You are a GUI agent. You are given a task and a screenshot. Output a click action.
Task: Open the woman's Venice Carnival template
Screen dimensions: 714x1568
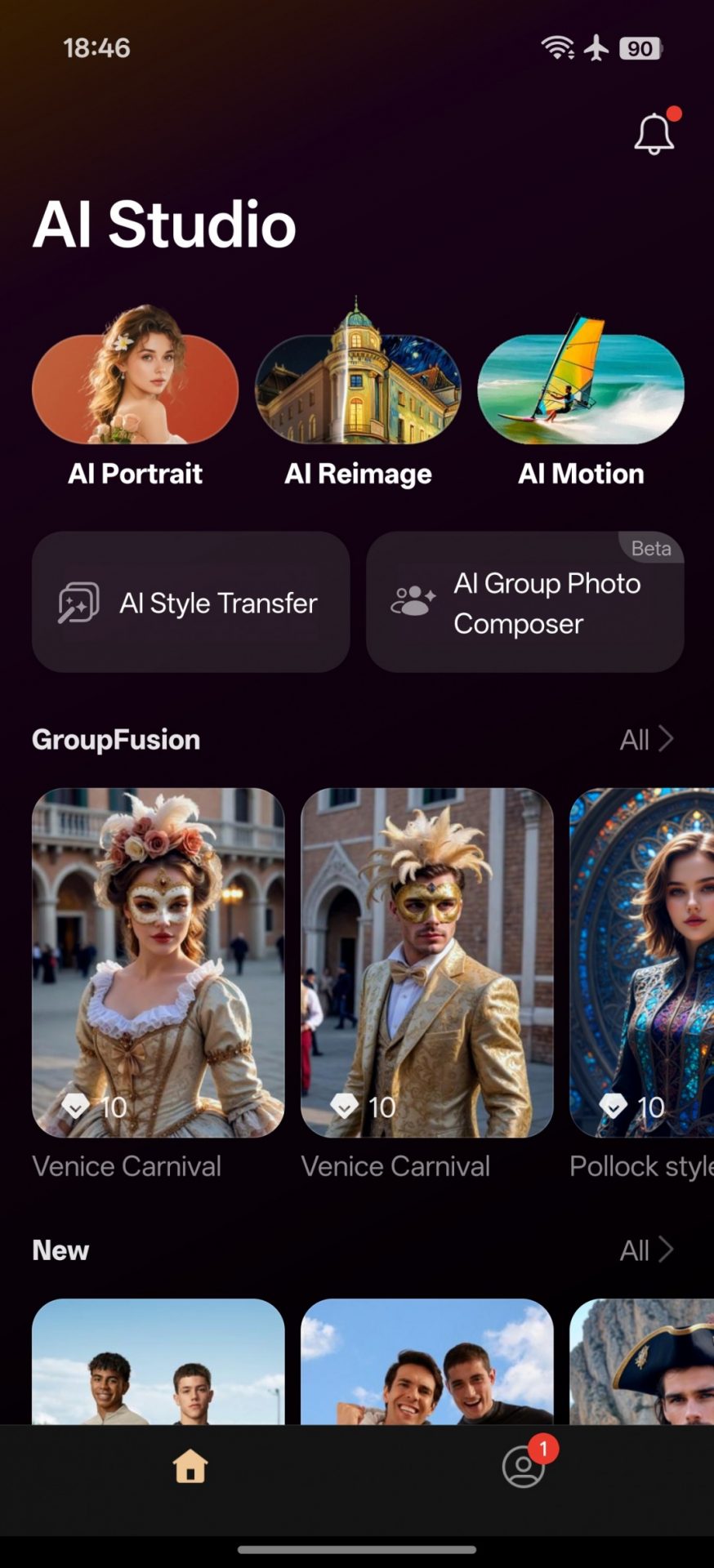pos(158,962)
